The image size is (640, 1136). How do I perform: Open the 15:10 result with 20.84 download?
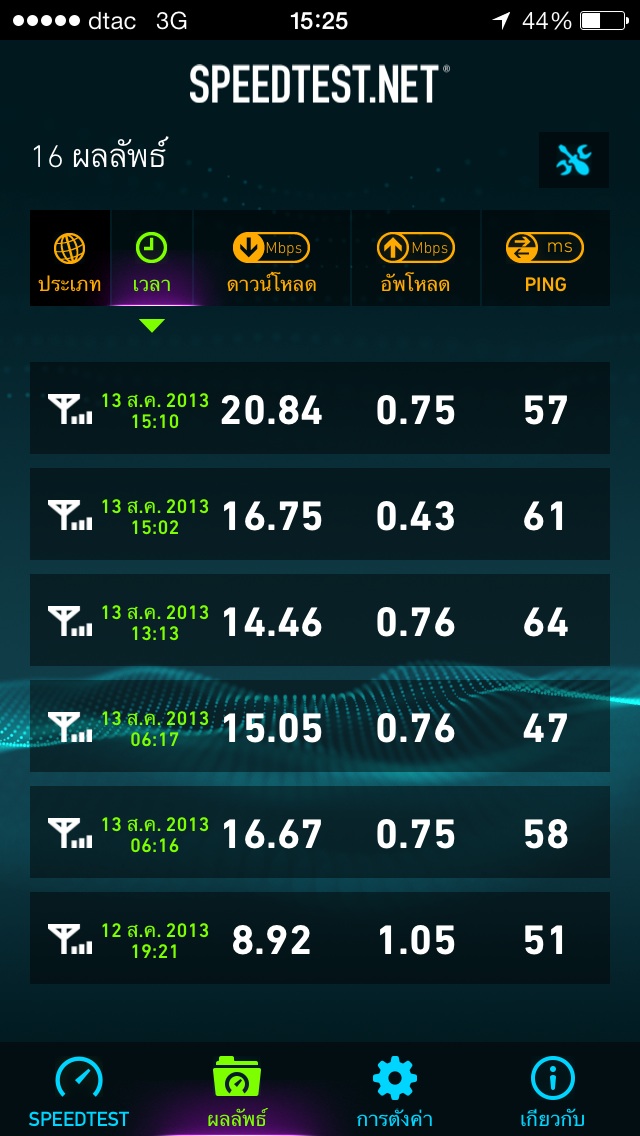(320, 409)
